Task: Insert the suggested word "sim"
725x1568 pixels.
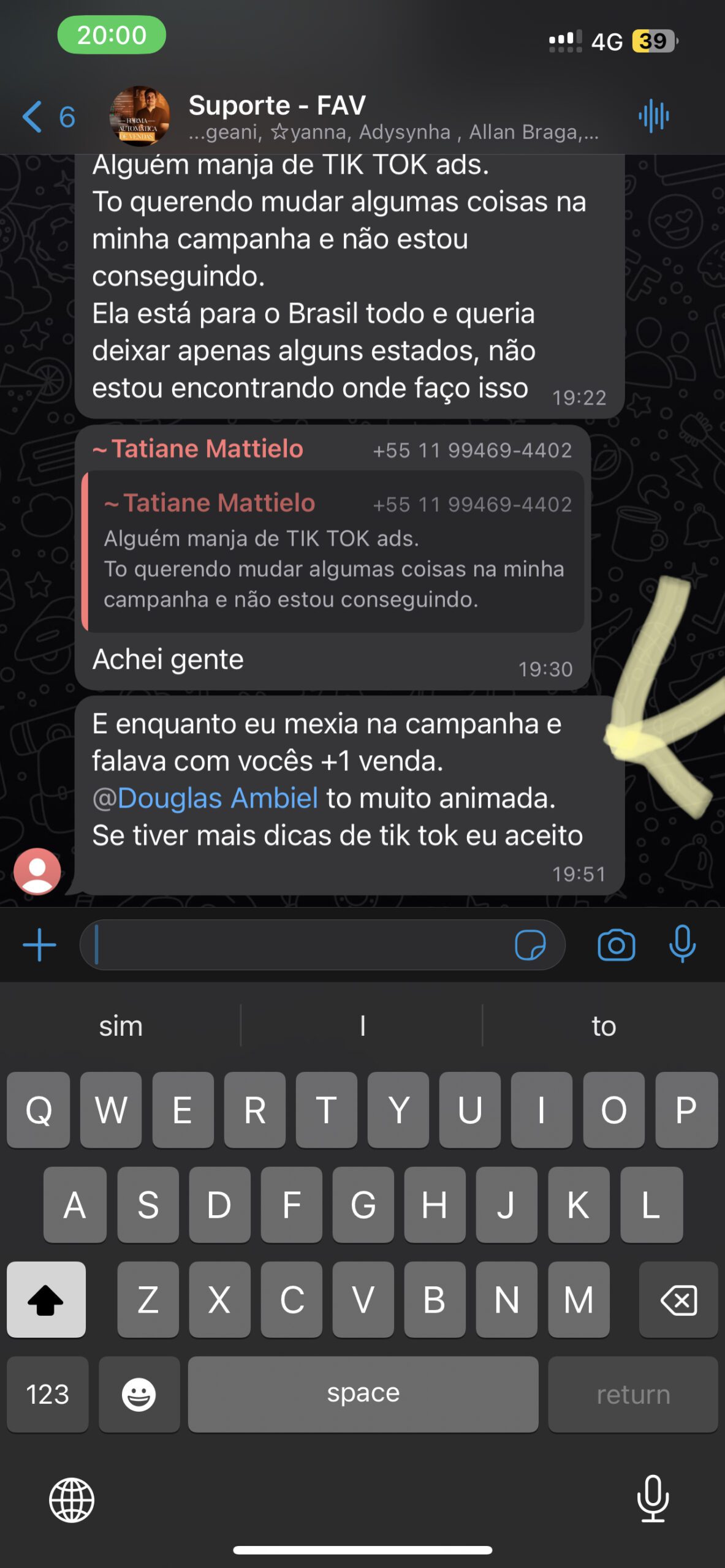Action: (x=121, y=1026)
